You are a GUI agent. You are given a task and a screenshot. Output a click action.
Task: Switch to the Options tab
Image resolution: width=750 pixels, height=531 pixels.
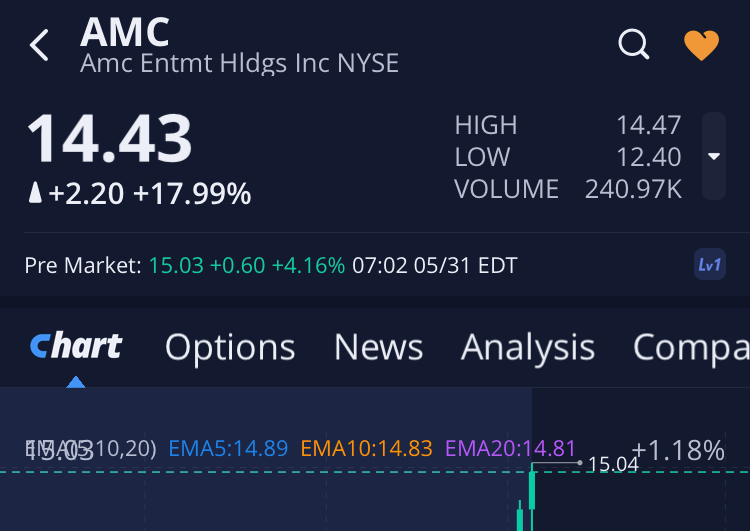pos(230,347)
